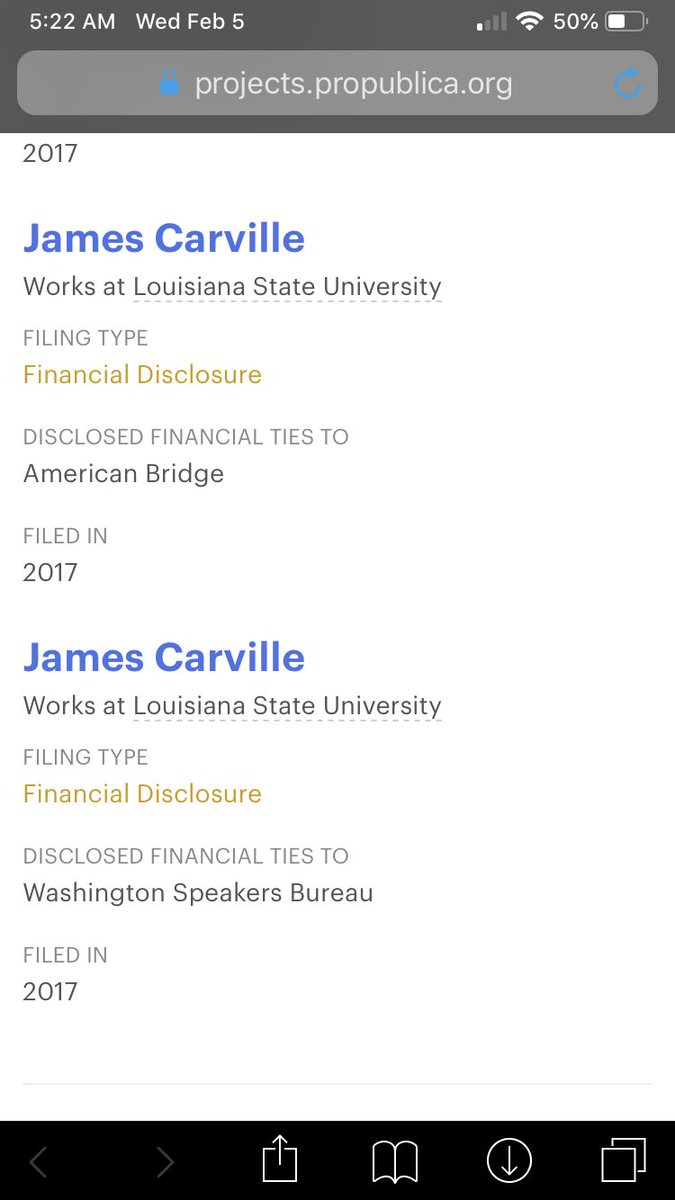Image resolution: width=675 pixels, height=1200 pixels.
Task: Open the downloads icon in the toolbar
Action: [x=509, y=1162]
